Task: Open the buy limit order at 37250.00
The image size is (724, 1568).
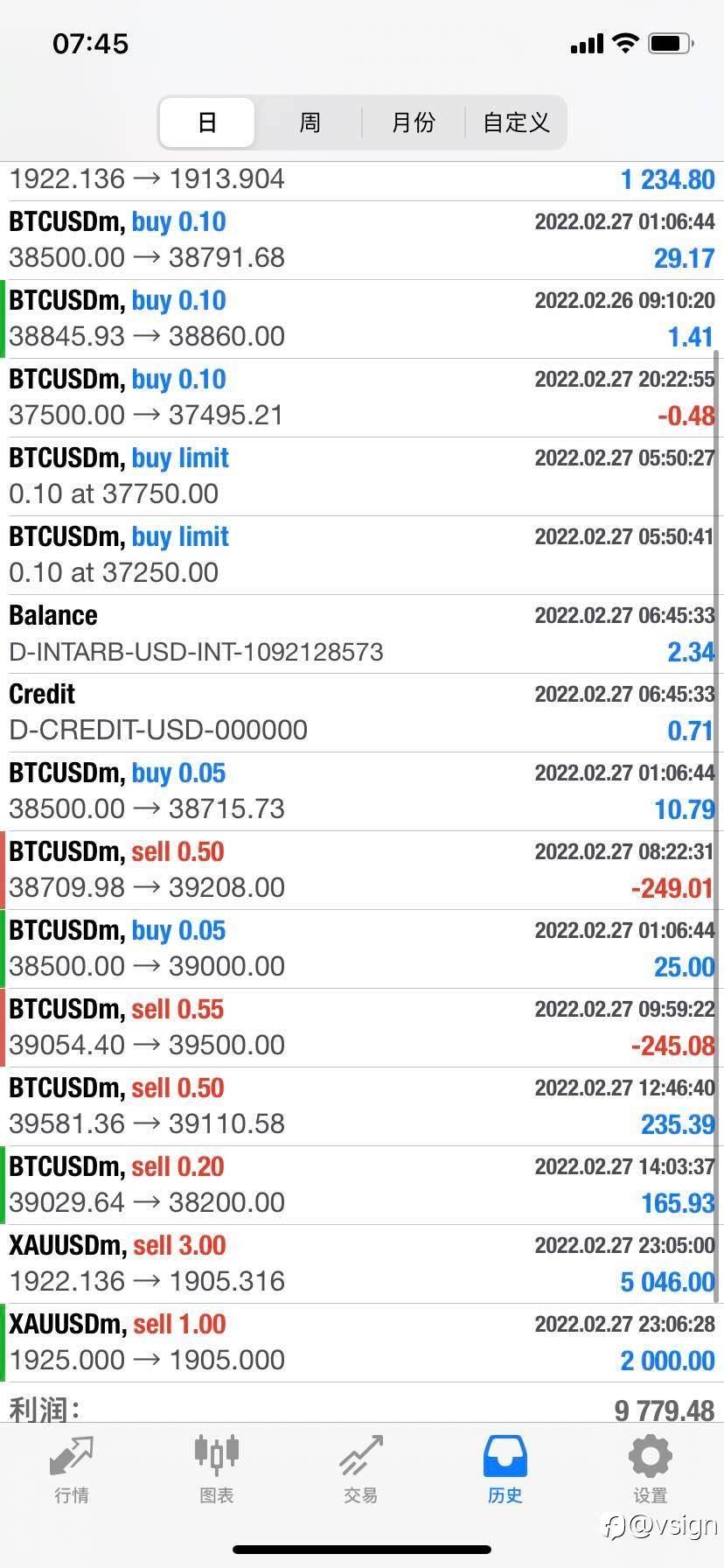Action: (362, 556)
